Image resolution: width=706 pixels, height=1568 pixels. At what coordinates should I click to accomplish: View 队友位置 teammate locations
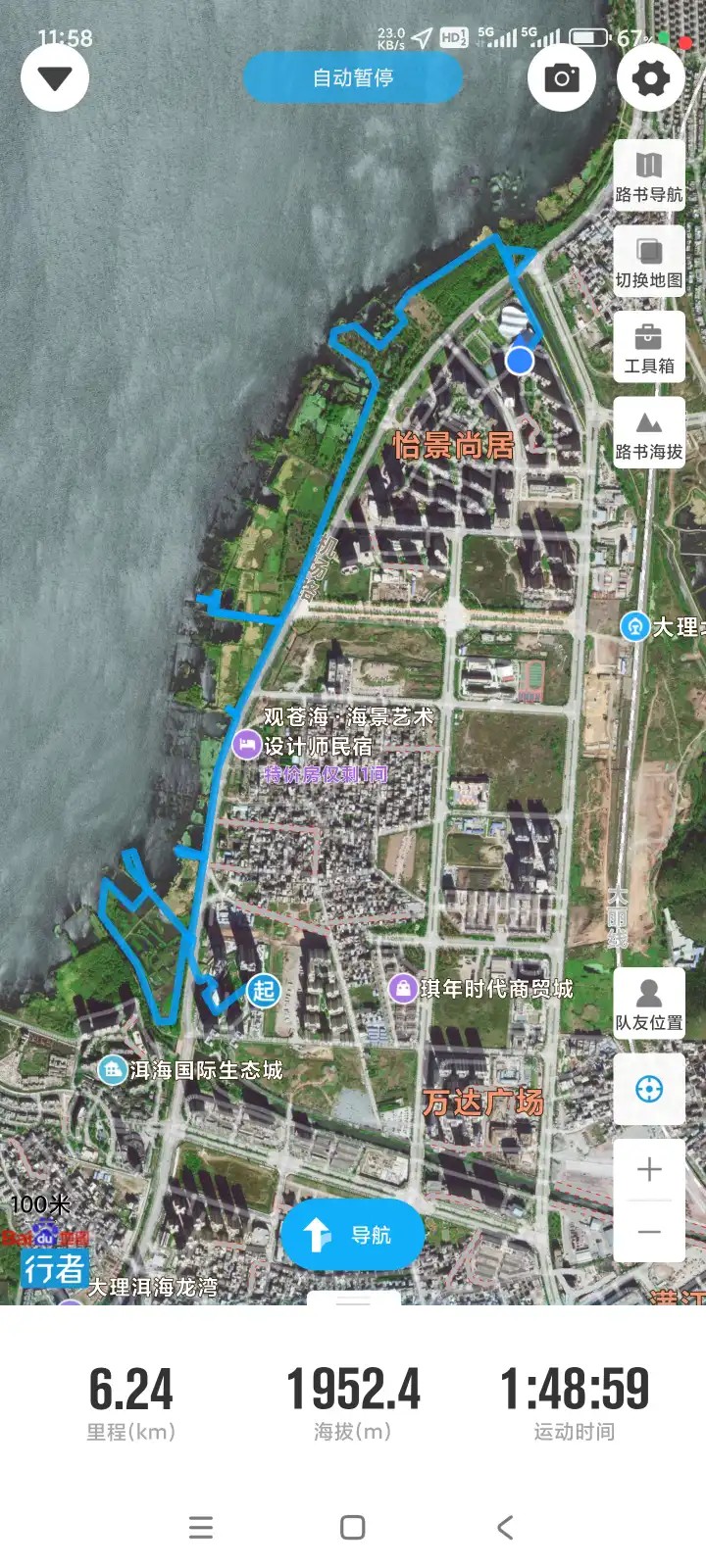(x=649, y=1004)
